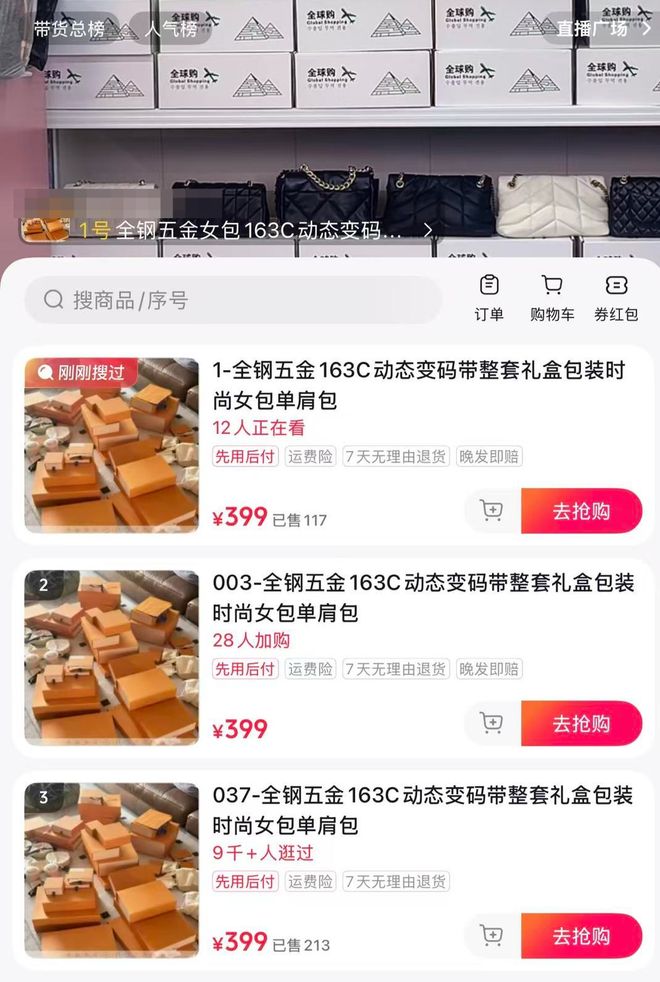
Task: Open product 003-全钢五金 163C card
Action: pos(422,597)
